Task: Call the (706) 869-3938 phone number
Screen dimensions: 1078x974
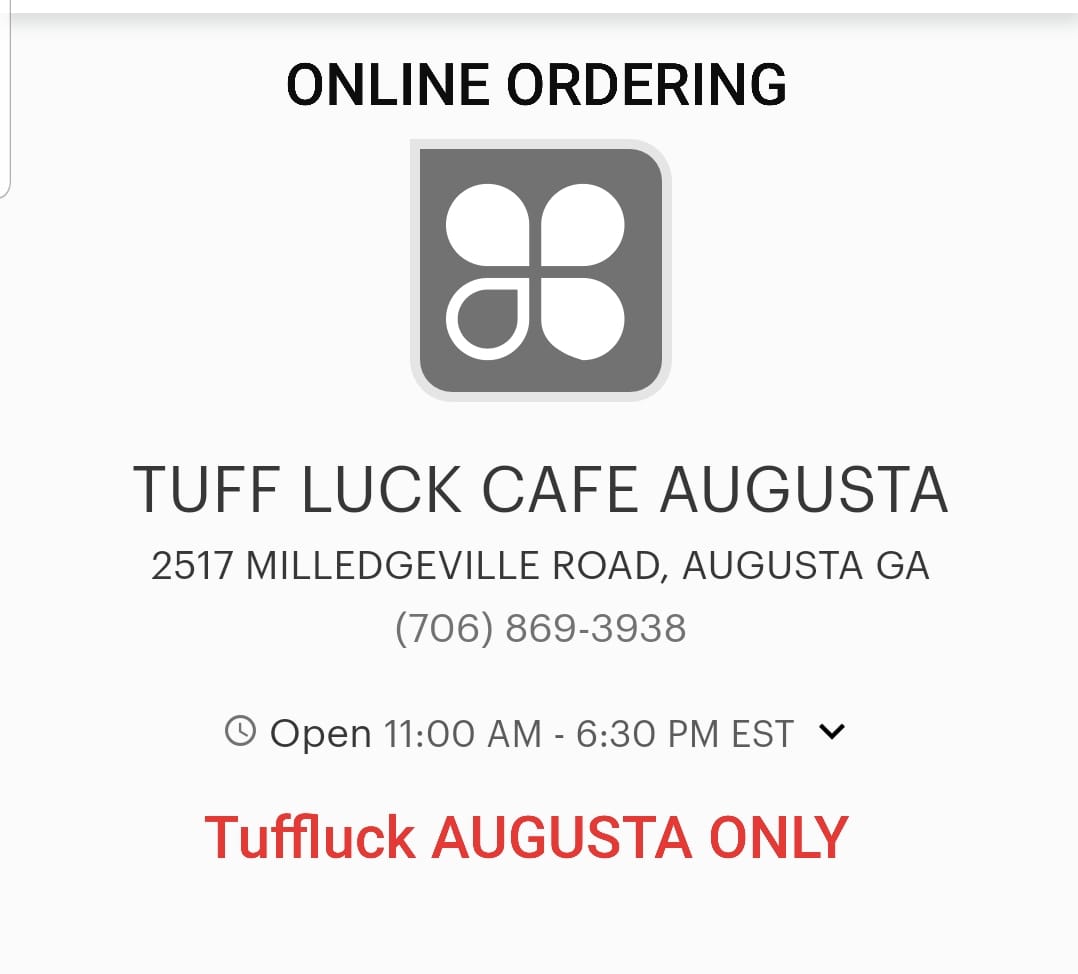Action: pyautogui.click(x=540, y=629)
